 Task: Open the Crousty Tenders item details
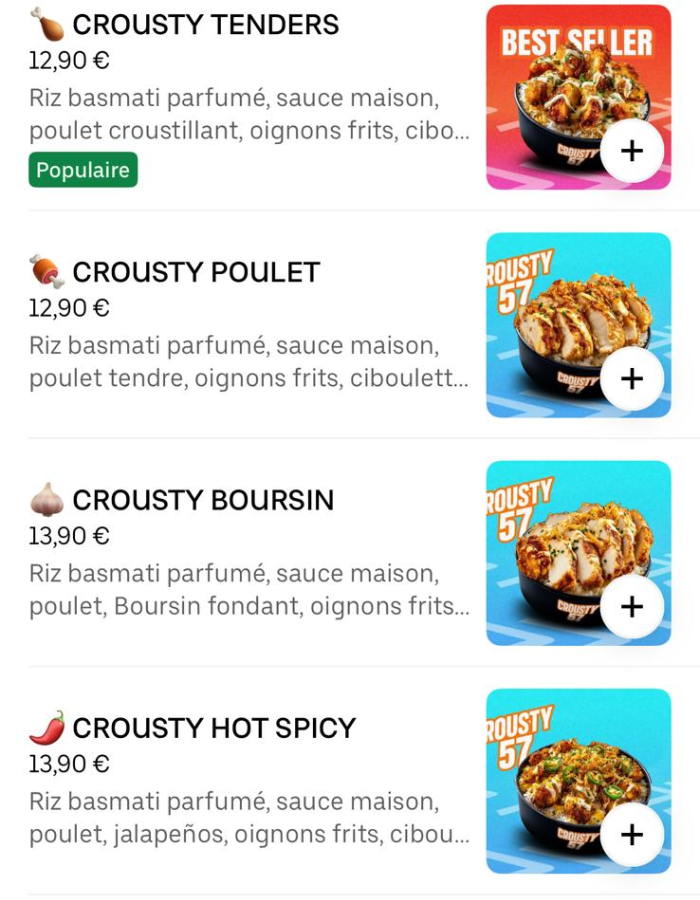[205, 25]
